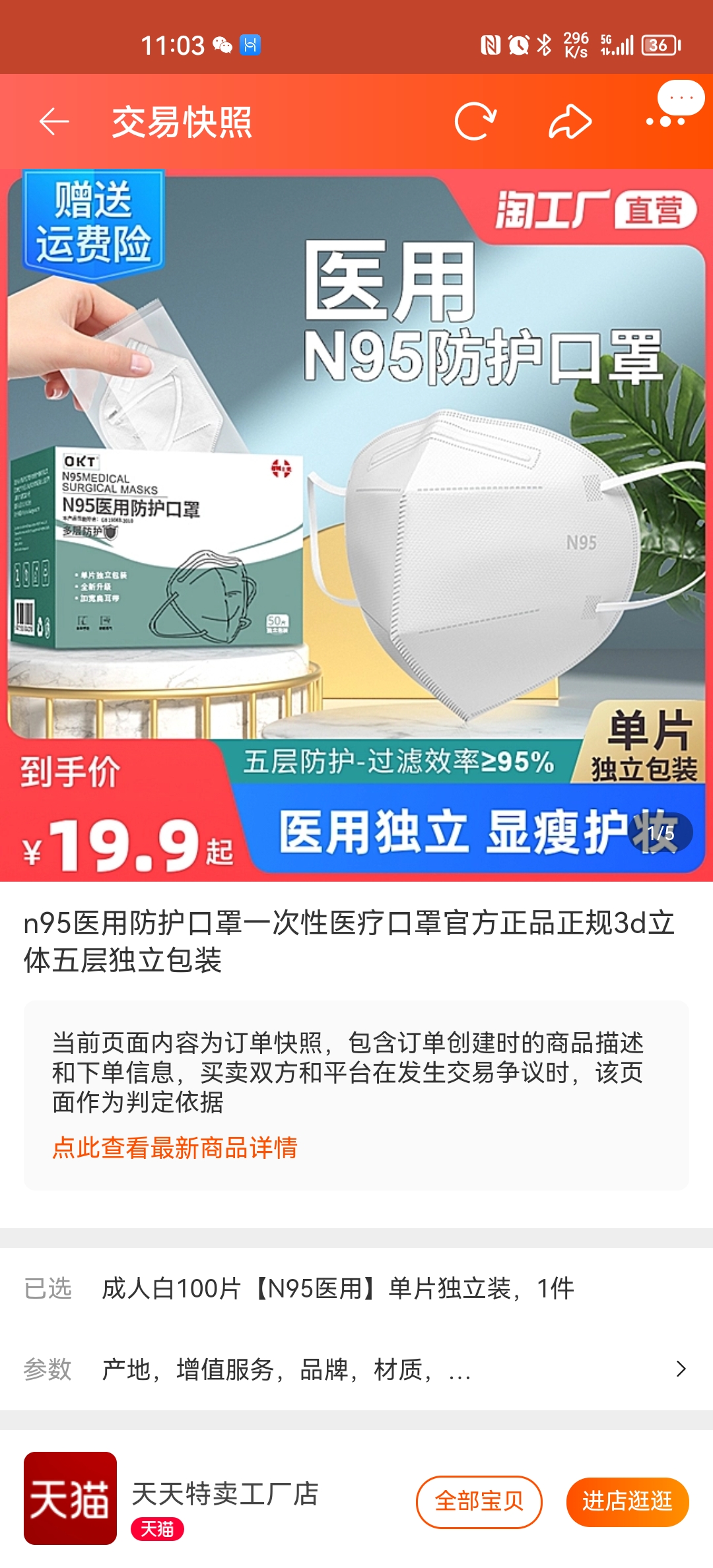Tap the 全部宝贝 button

pyautogui.click(x=479, y=1501)
